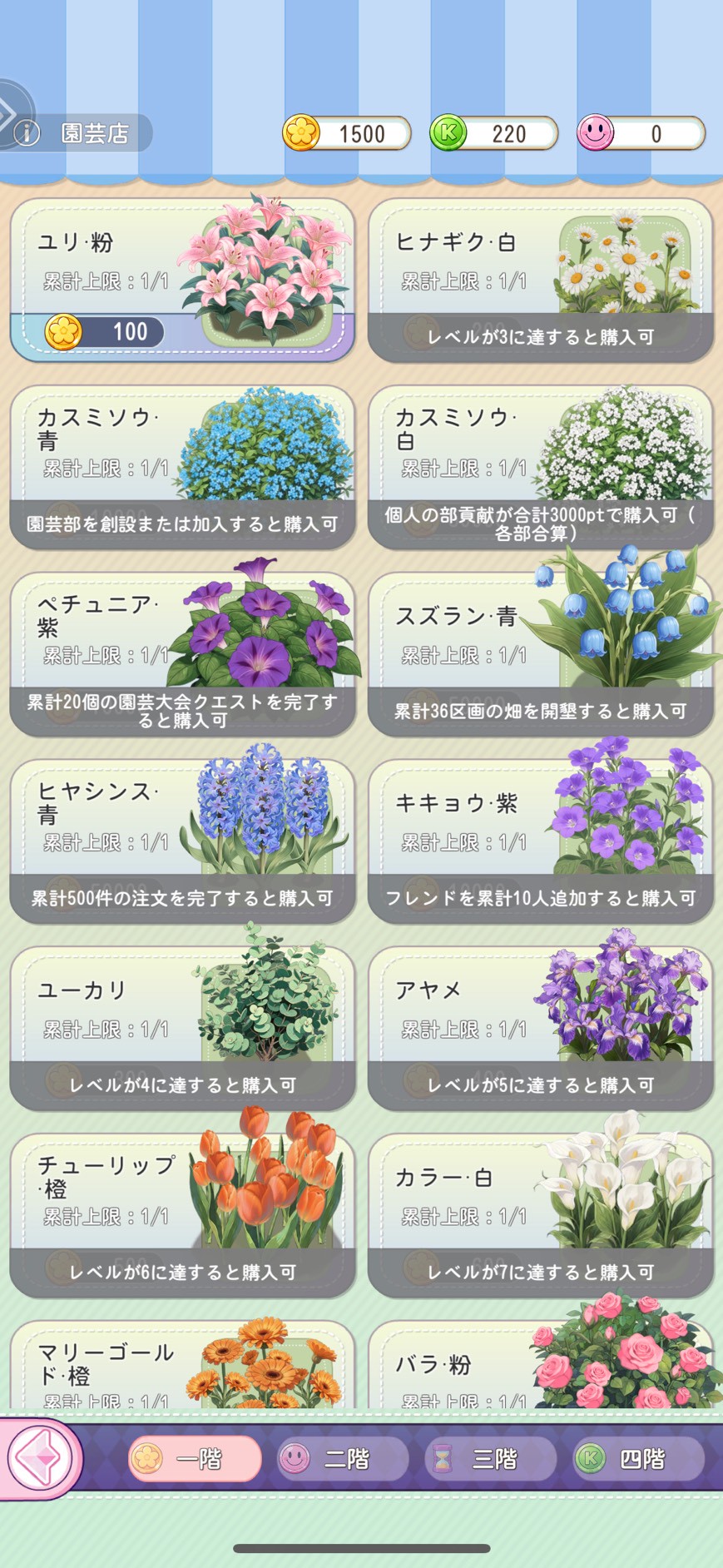The width and height of the screenshot is (723, 1568).
Task: Tap the pink lily flower image
Action: 266,266
